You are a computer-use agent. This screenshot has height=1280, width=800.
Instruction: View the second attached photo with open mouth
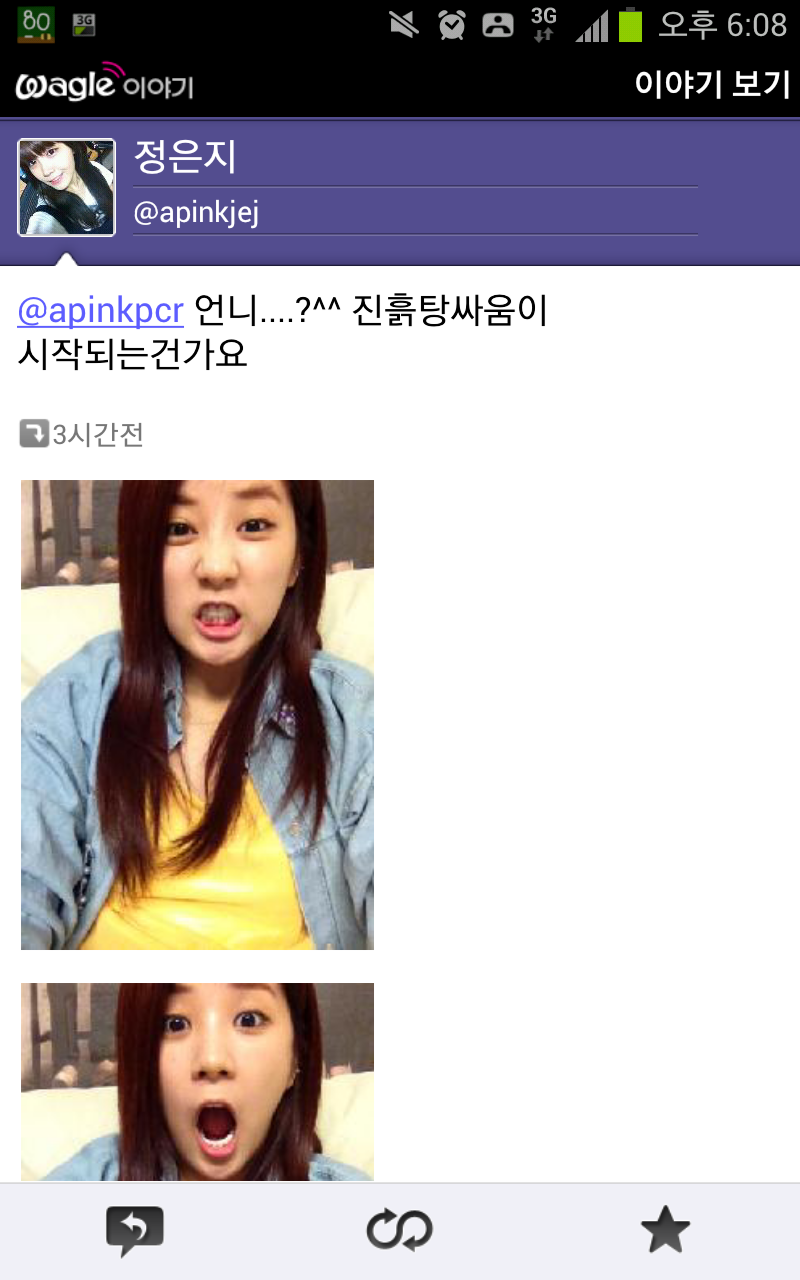click(197, 1082)
